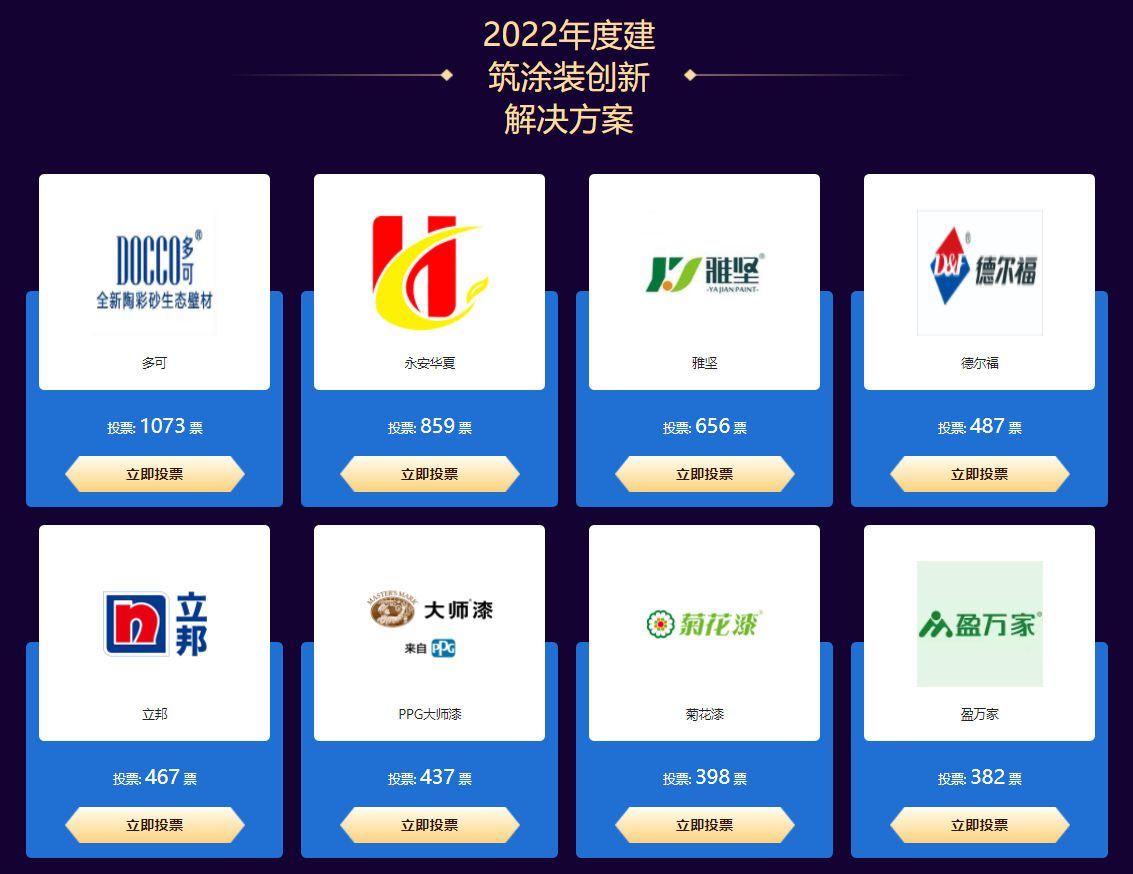View the 菊花漆 brand card
Viewport: 1133px width, 874px height.
[x=704, y=631]
